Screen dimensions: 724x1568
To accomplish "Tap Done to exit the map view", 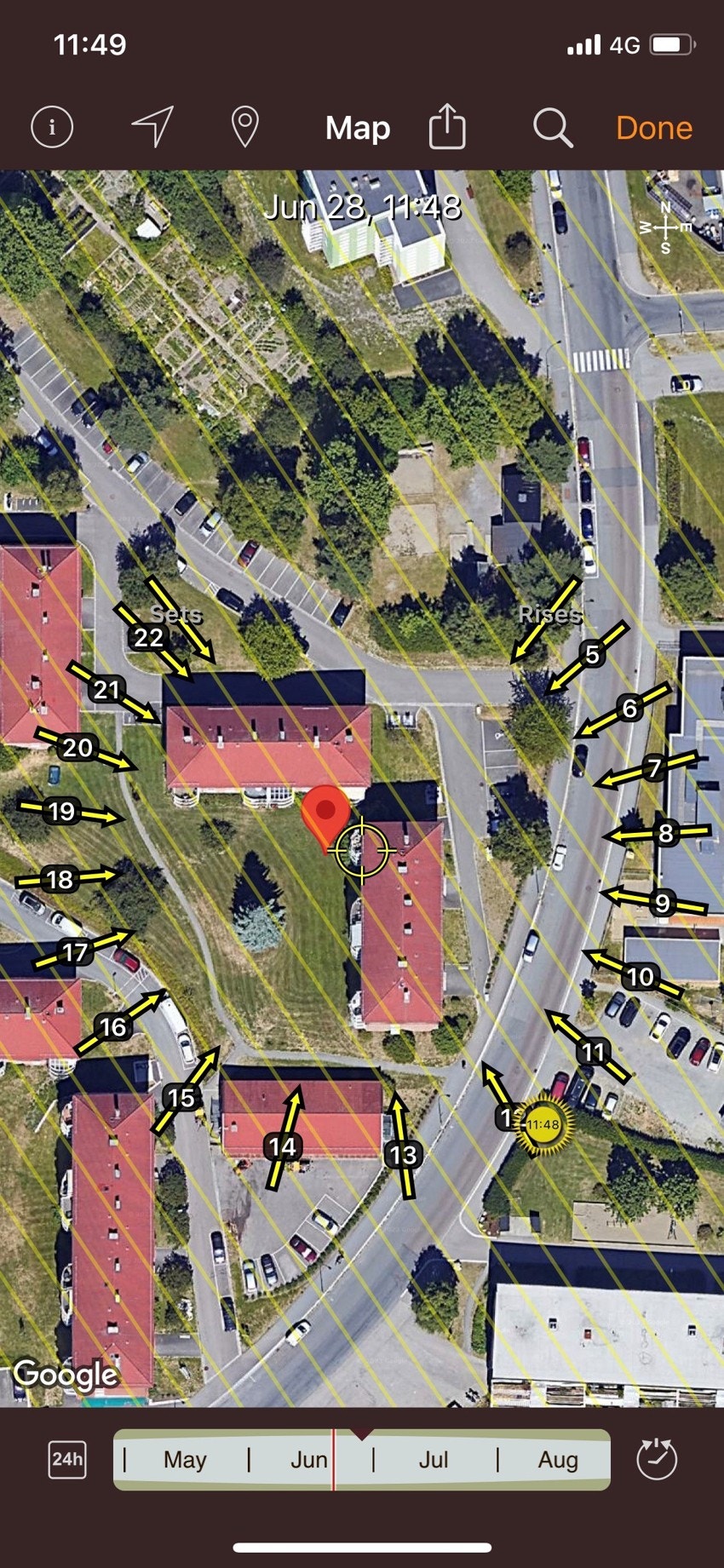I will 654,128.
